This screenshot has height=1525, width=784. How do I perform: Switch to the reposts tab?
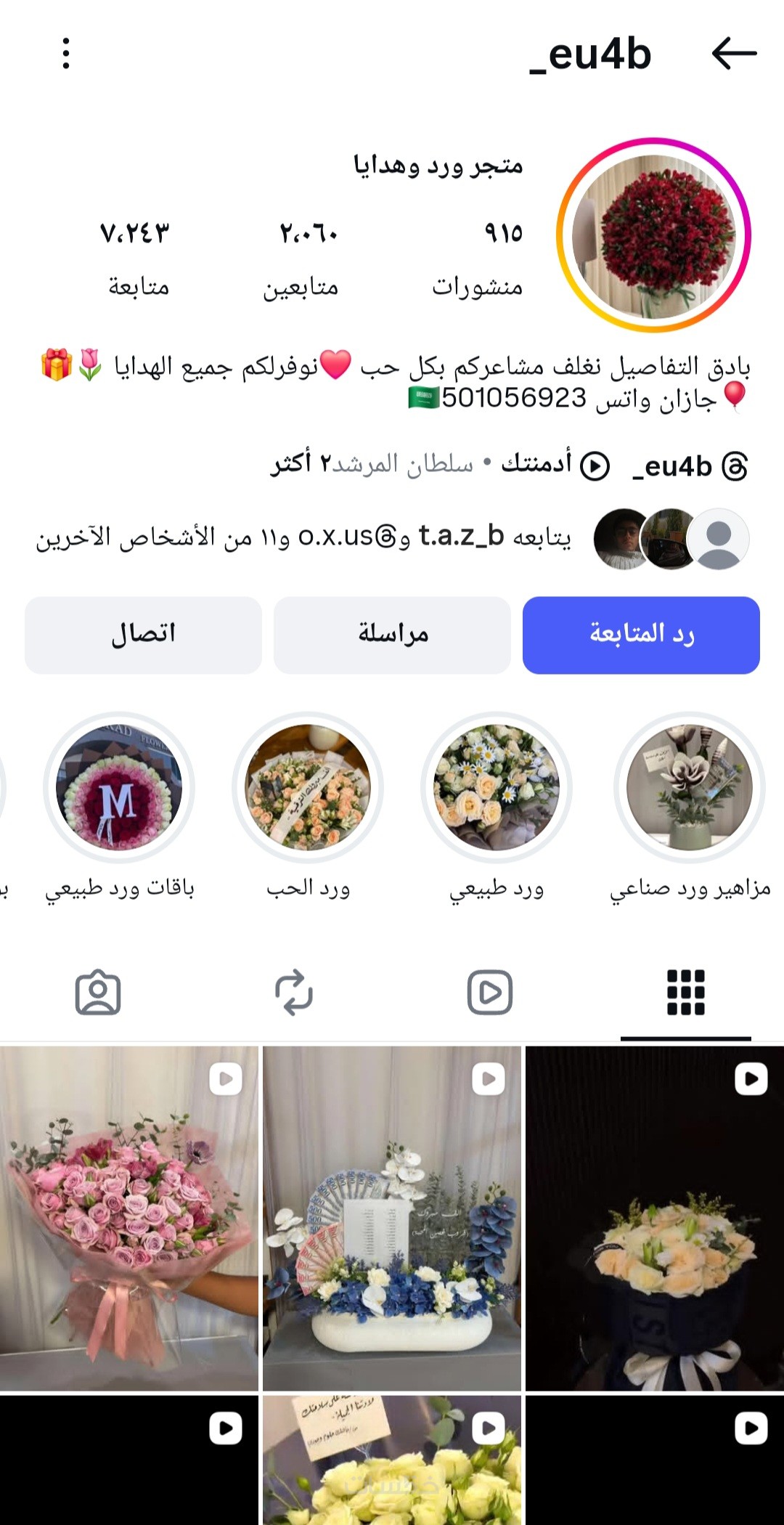point(294,992)
